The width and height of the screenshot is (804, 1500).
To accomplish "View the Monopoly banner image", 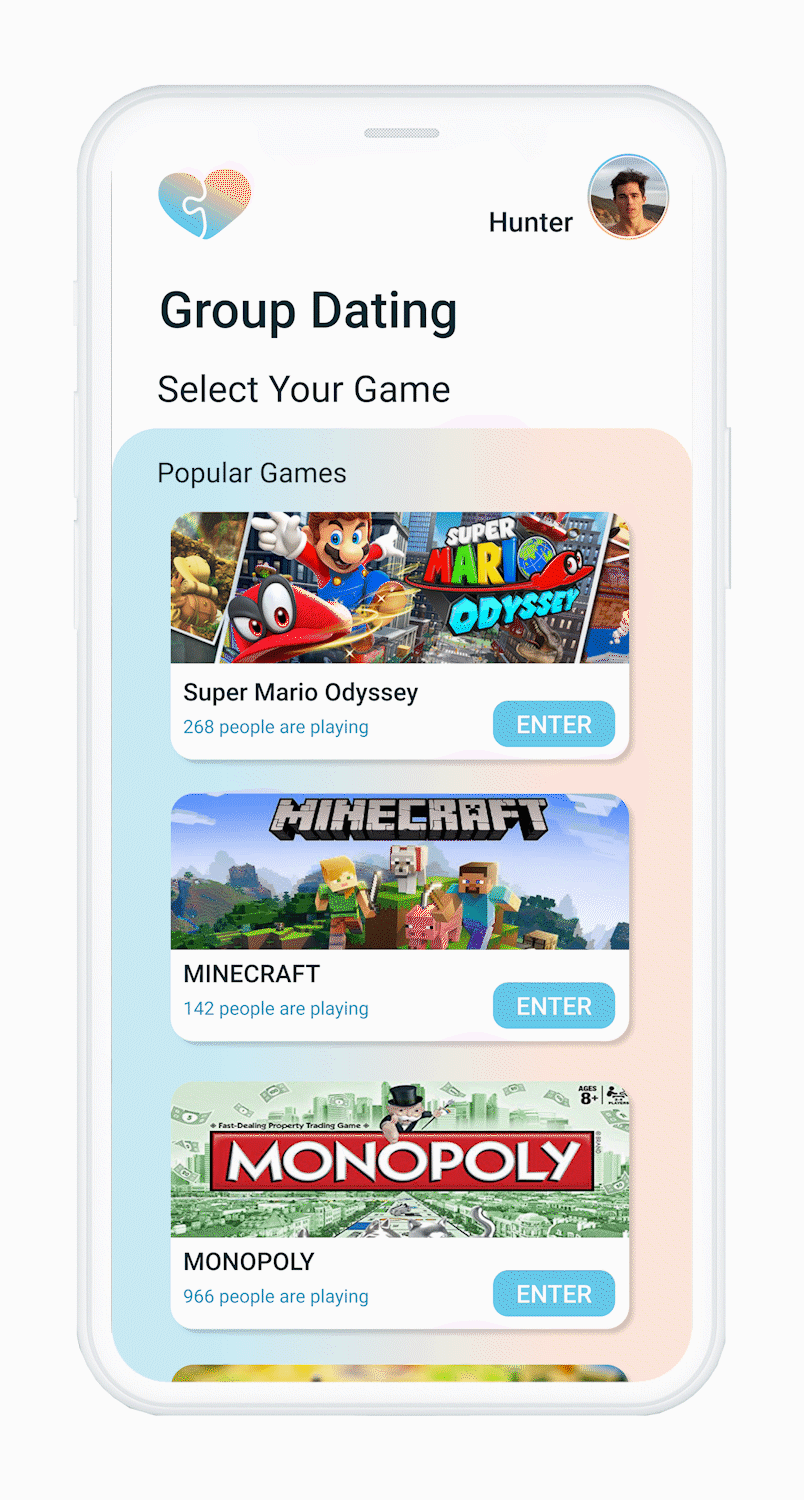I will point(400,1160).
